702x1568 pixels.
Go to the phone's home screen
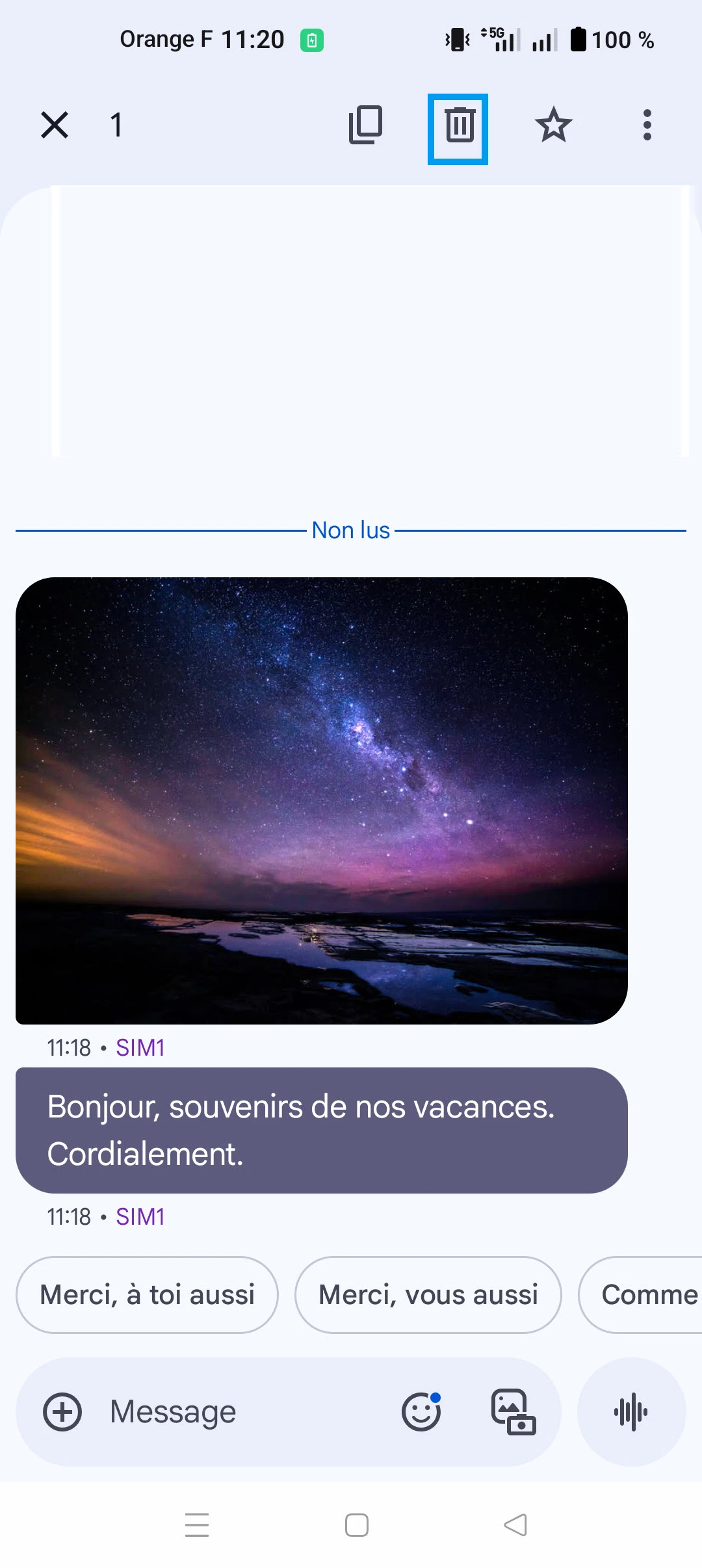coord(357,1525)
